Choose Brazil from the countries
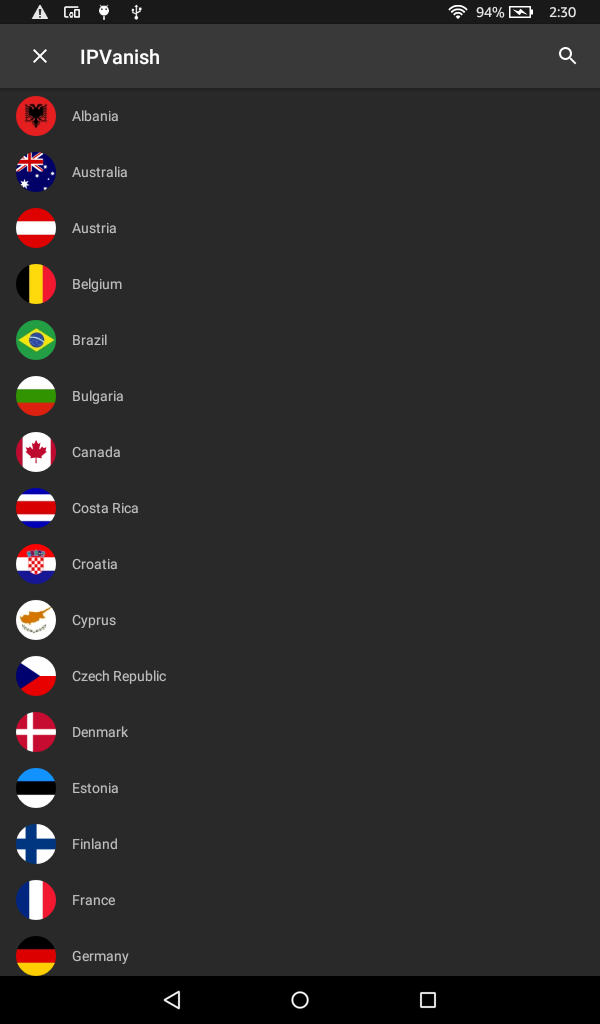Image resolution: width=600 pixels, height=1024 pixels. pyautogui.click(x=89, y=340)
